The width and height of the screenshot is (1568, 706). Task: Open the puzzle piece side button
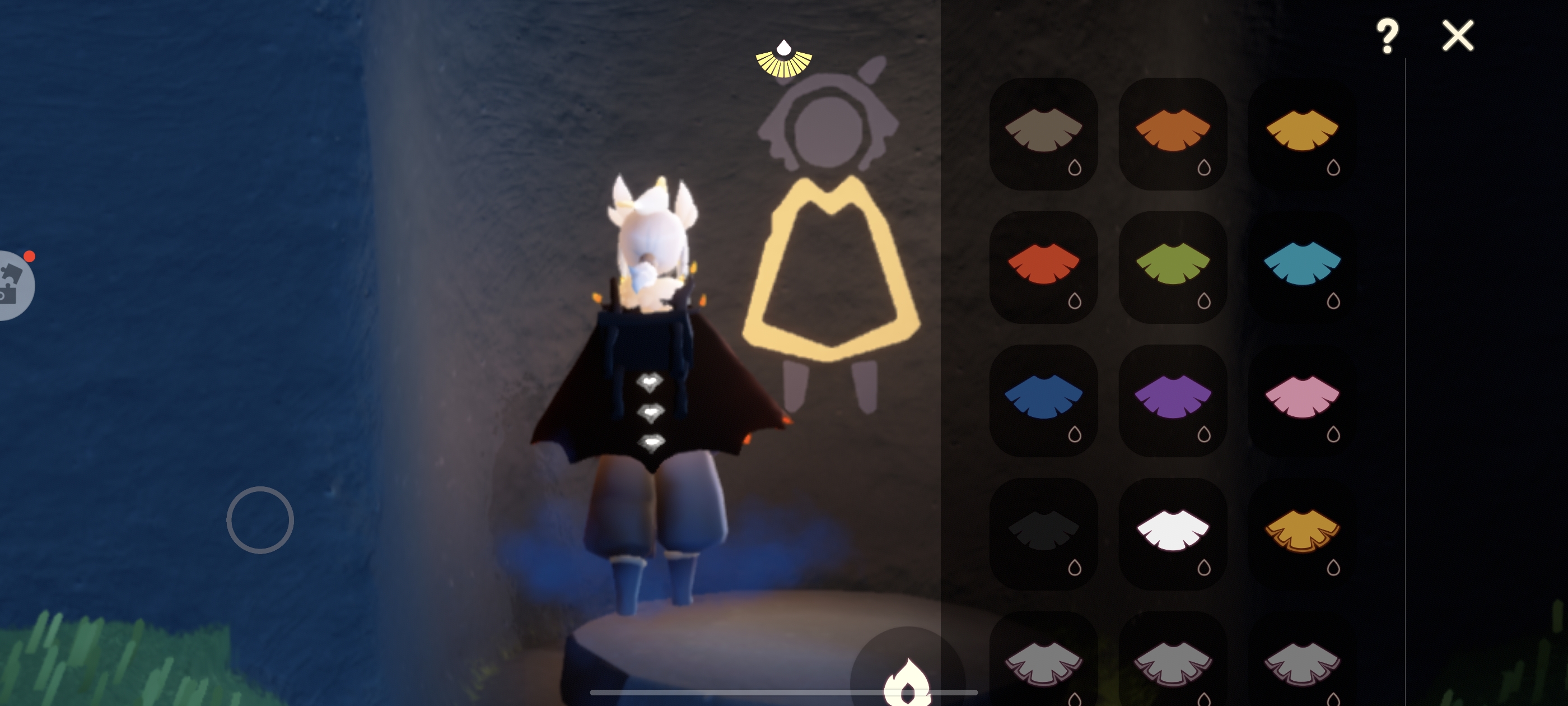[x=12, y=285]
